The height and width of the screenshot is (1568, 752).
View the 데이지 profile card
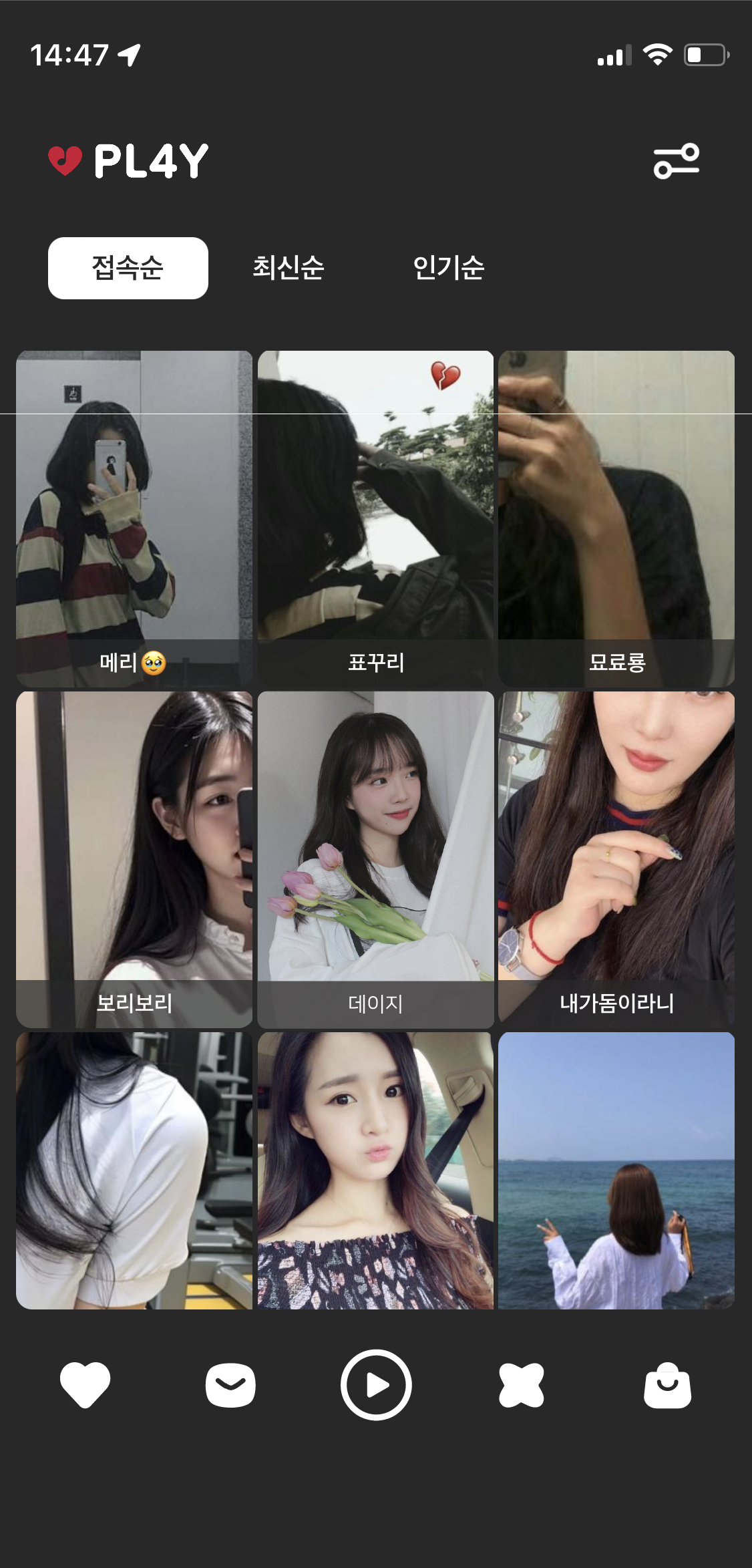click(375, 858)
